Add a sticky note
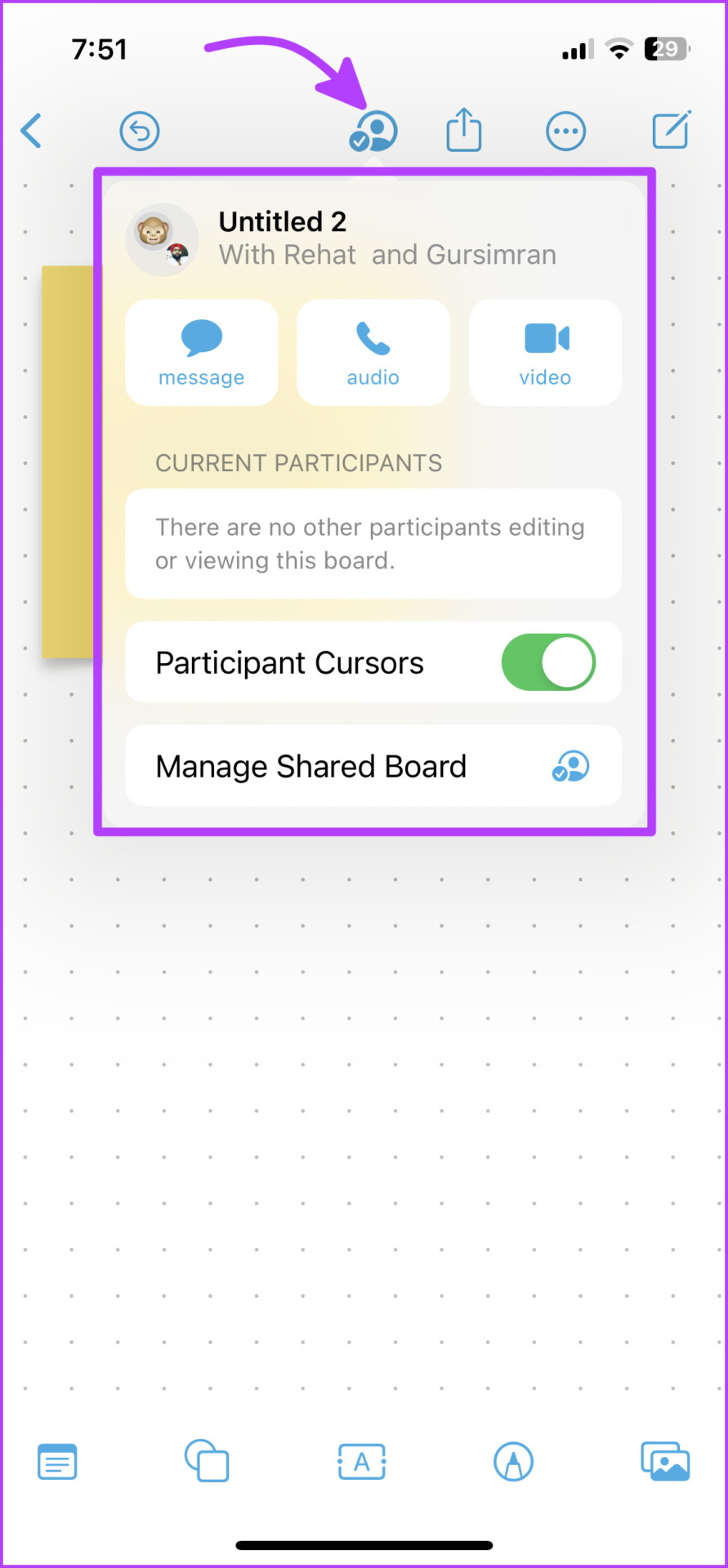The width and height of the screenshot is (728, 1568). pos(57,1462)
